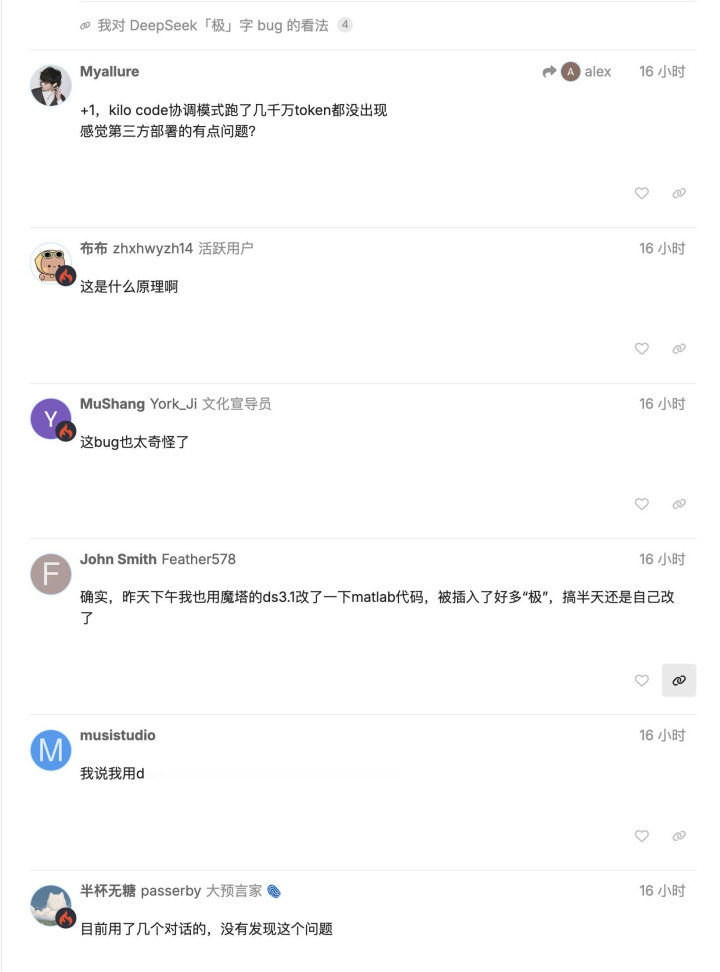Open user 布布 zhxhwyzh14's profile name
Viewport: 720px width, 972px height.
136,249
